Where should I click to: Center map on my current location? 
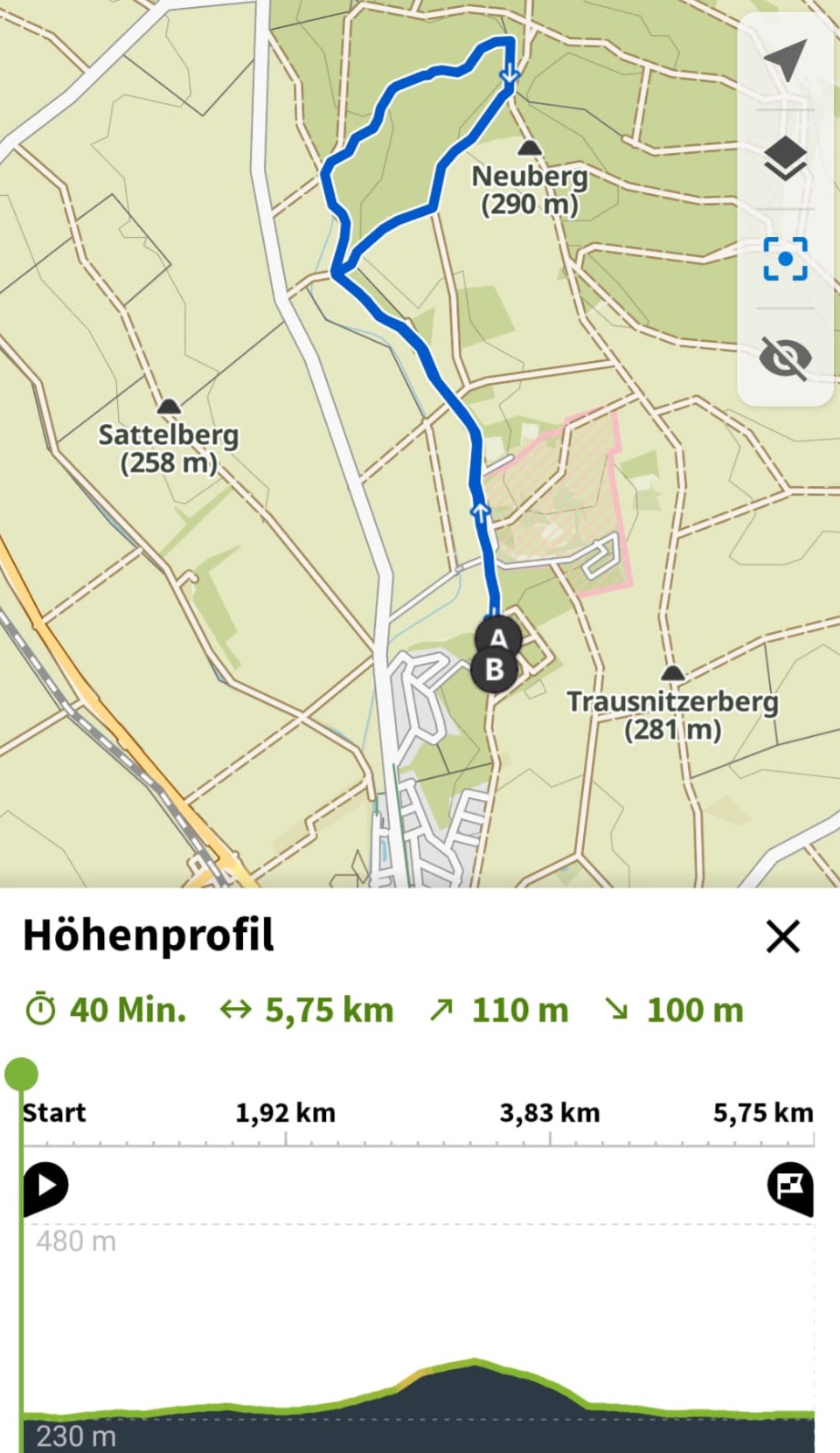[784, 60]
